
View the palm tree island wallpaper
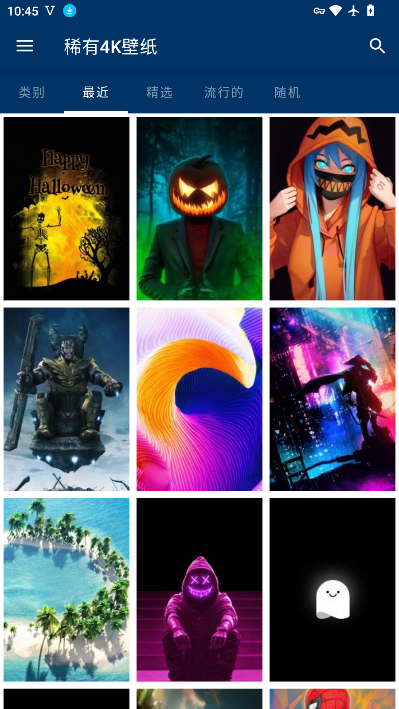[x=66, y=590]
